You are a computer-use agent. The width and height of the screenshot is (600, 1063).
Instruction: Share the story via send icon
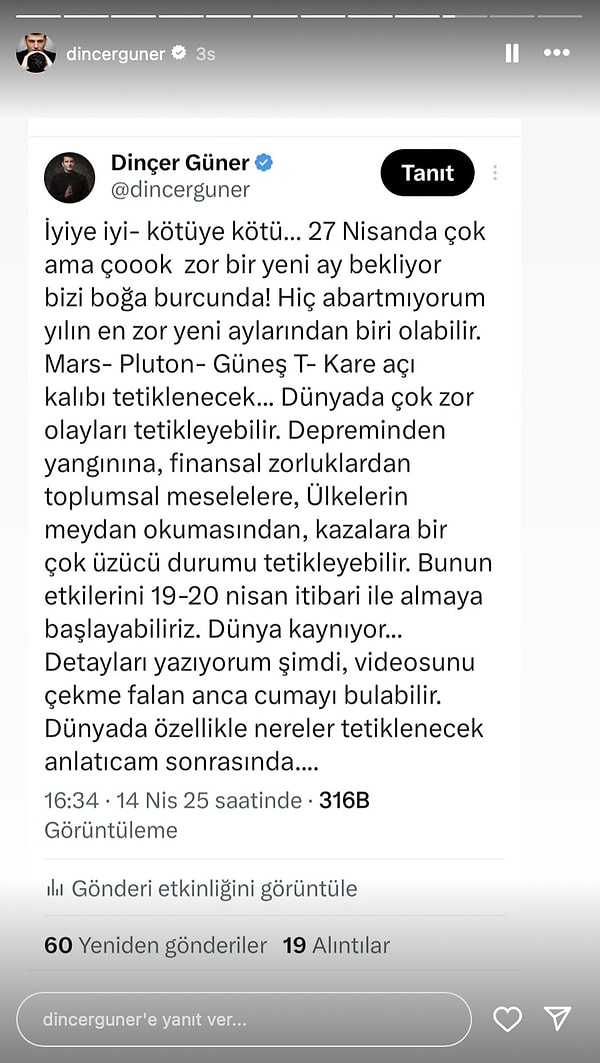(558, 1018)
